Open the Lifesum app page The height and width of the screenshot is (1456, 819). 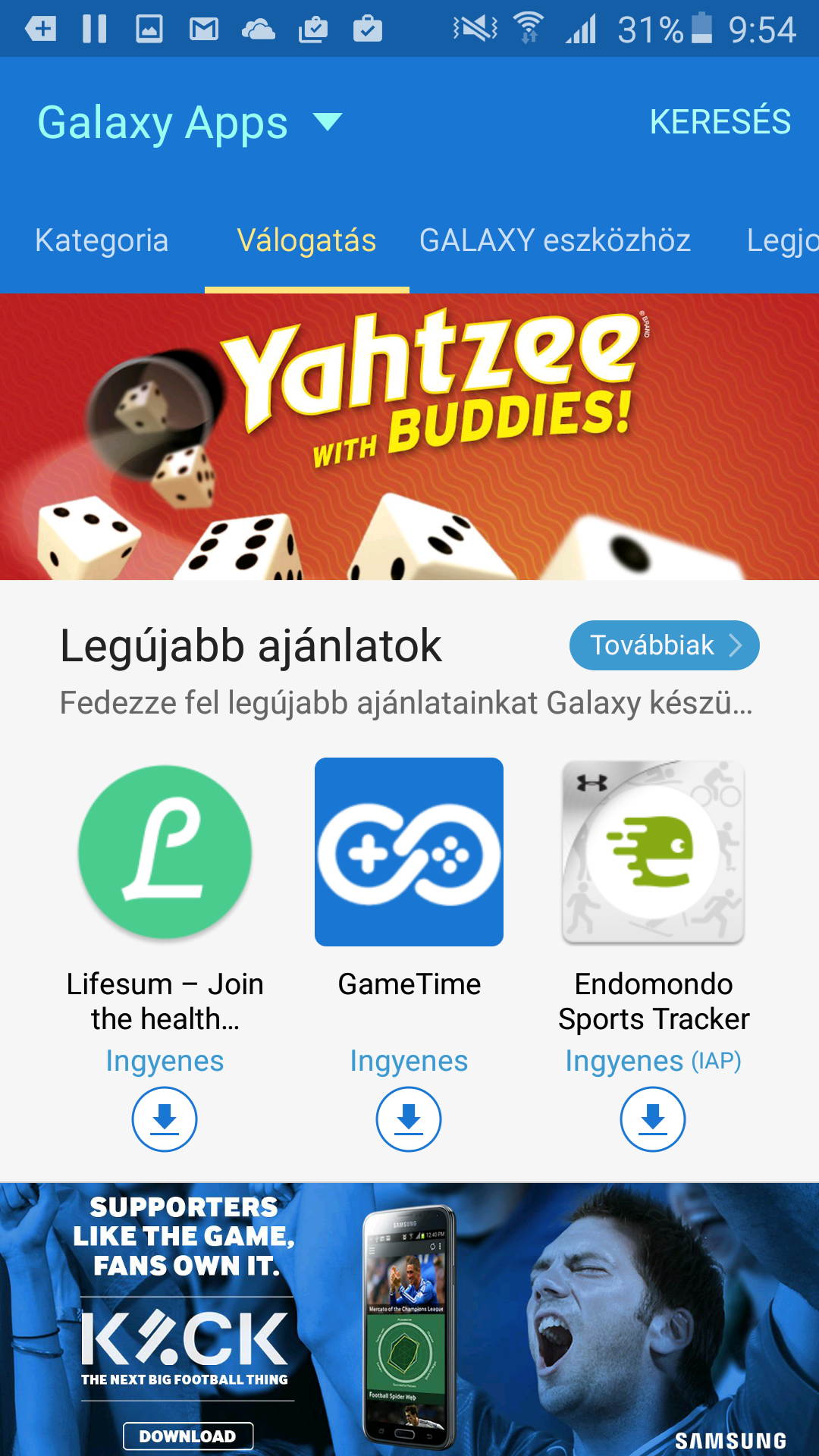[165, 852]
